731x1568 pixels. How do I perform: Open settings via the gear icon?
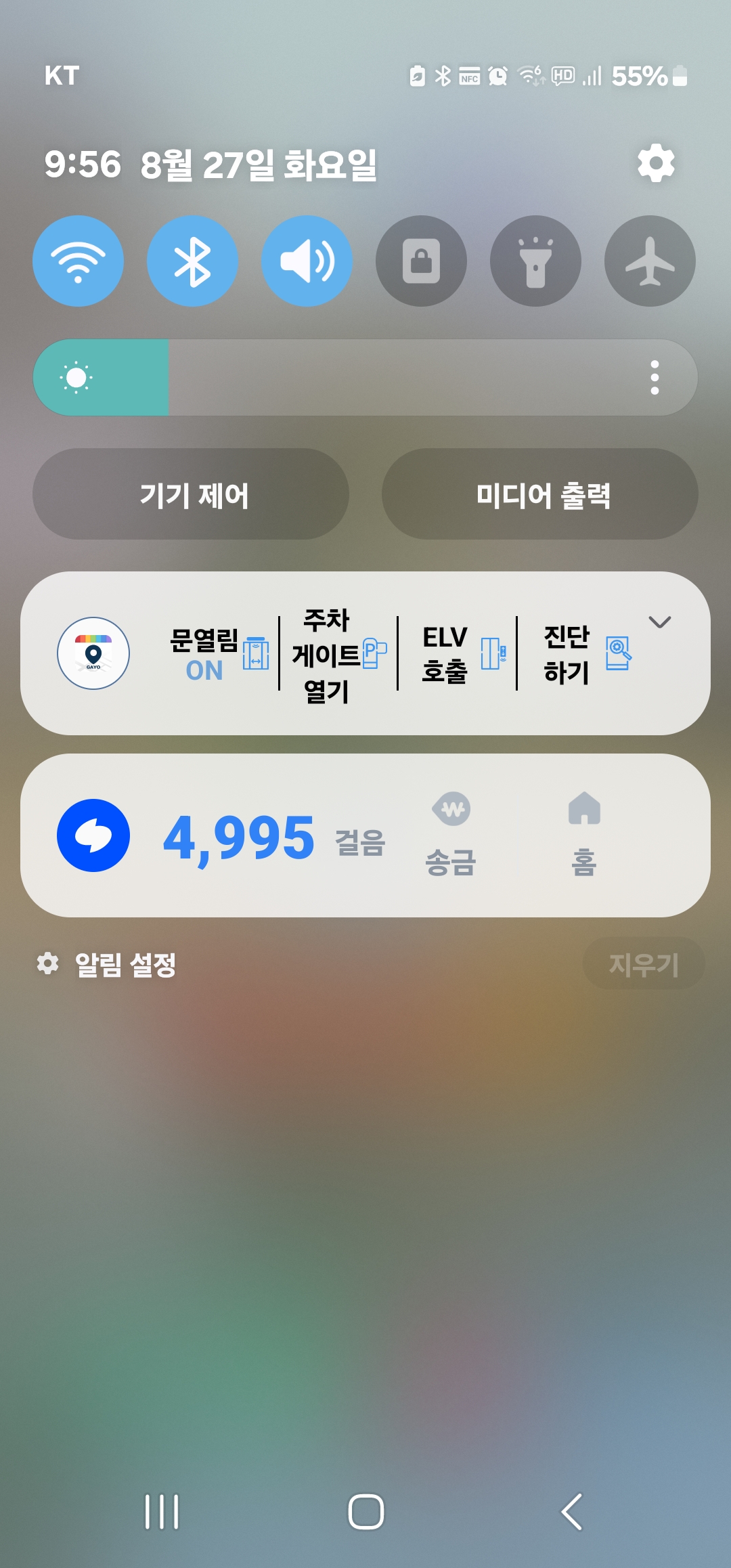coord(656,163)
